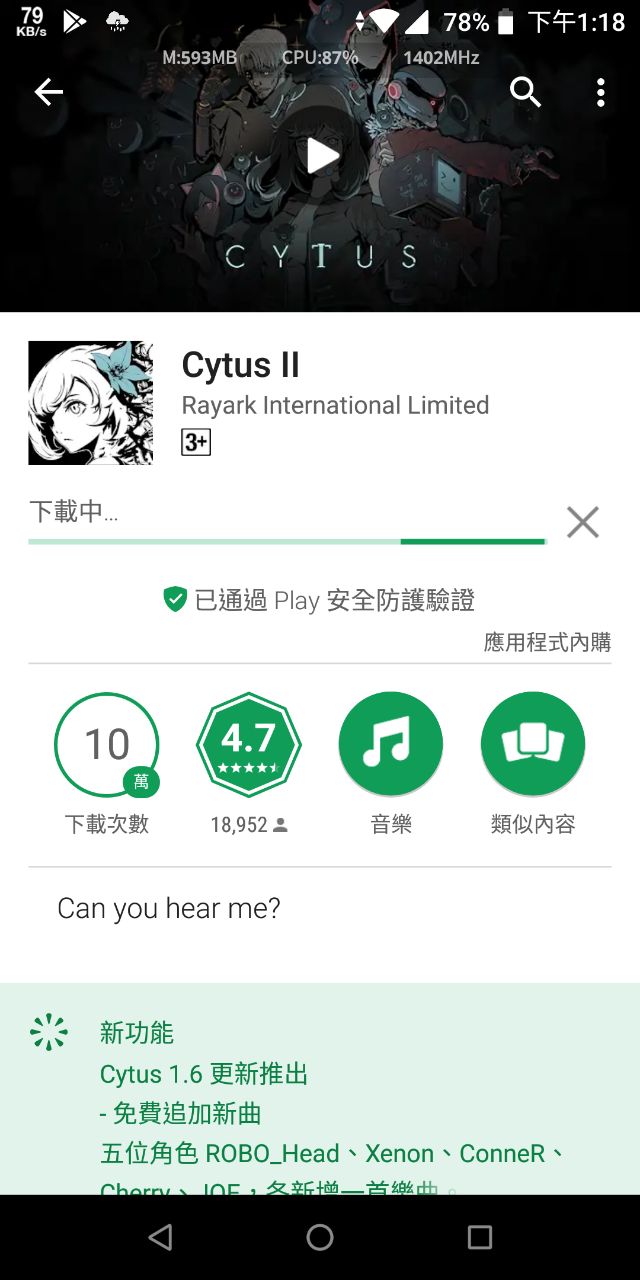
Task: Cancel the download with the X
Action: (582, 522)
